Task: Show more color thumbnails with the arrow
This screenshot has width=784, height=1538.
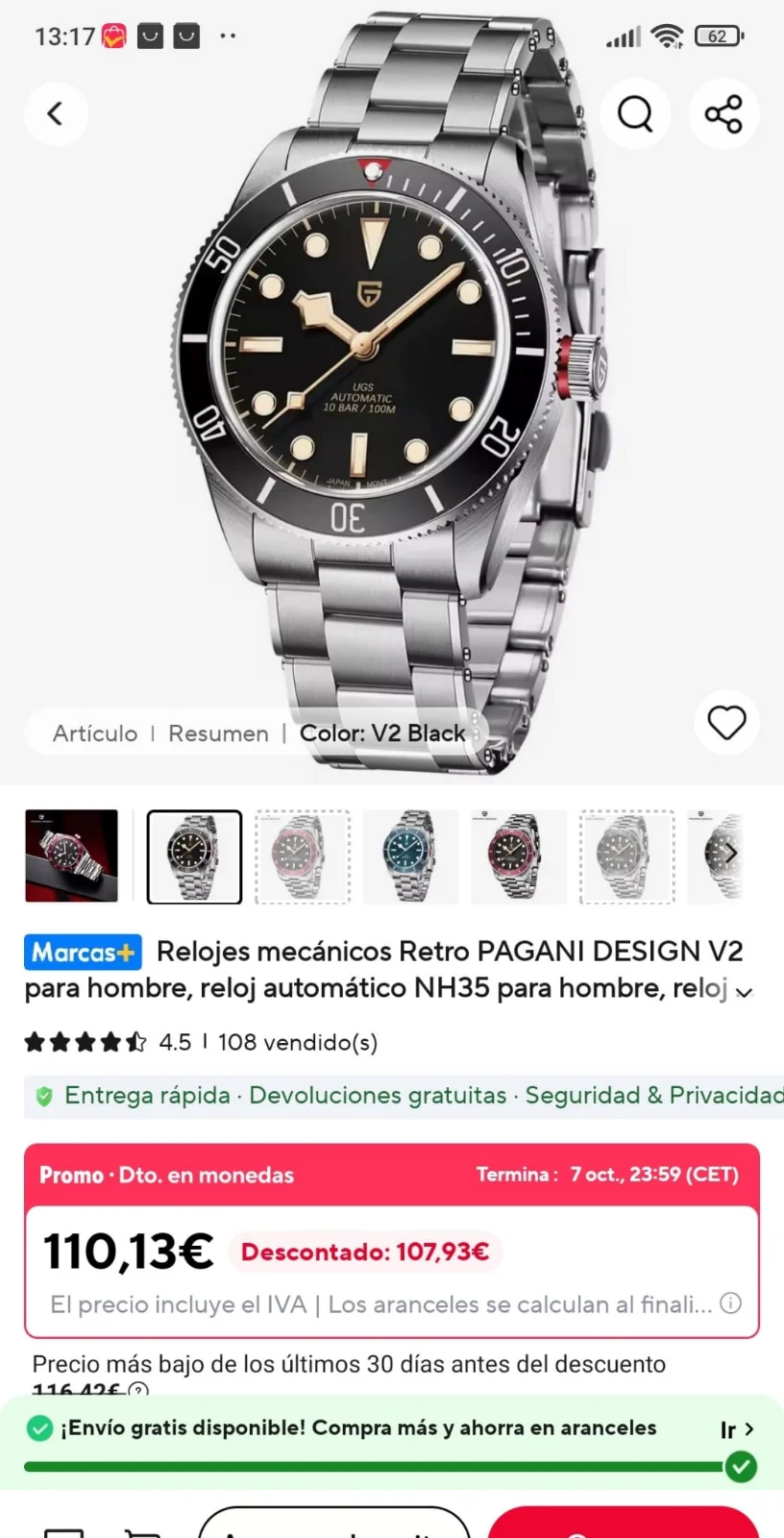Action: [x=730, y=853]
